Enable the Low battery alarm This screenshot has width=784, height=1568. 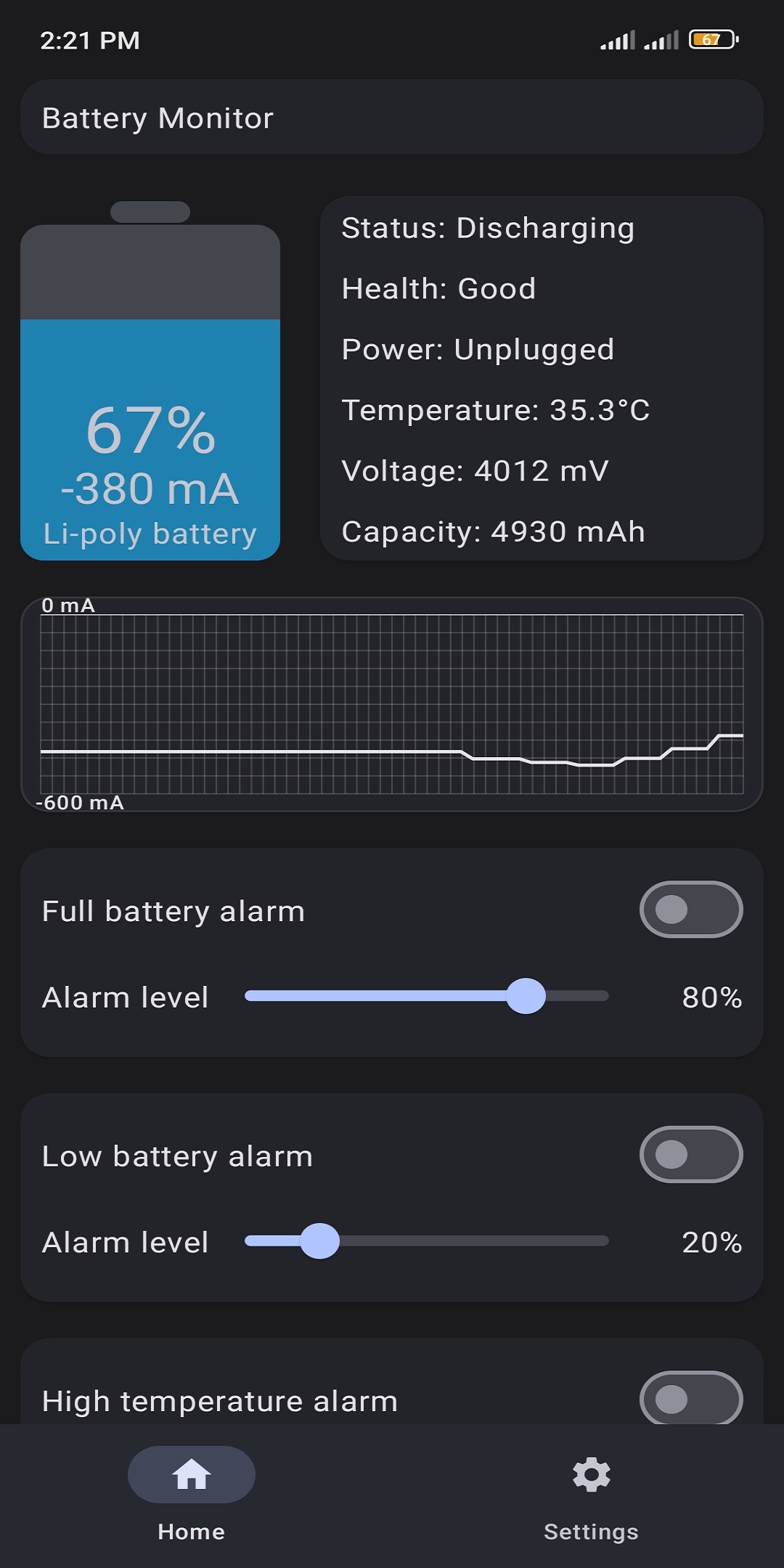tap(690, 1156)
